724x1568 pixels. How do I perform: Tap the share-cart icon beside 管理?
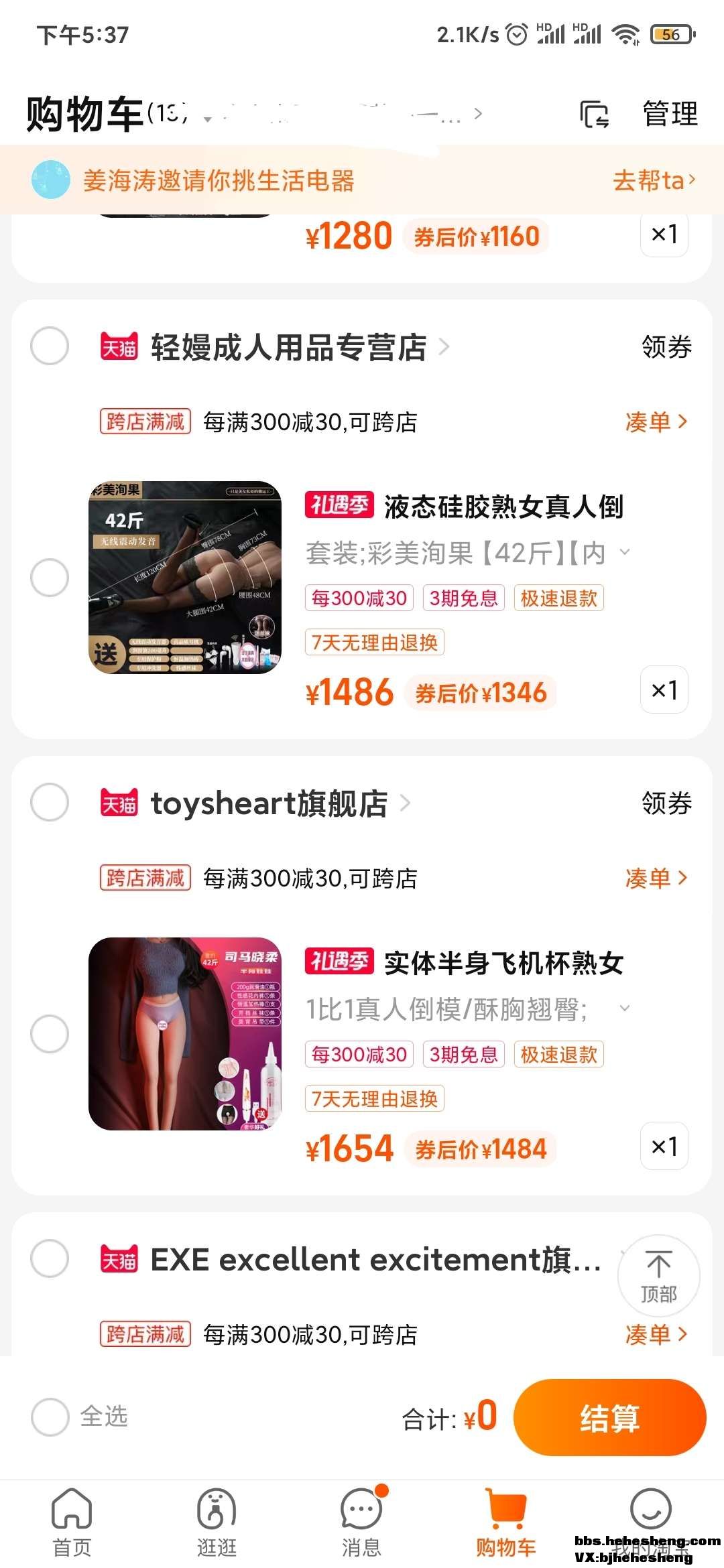594,115
